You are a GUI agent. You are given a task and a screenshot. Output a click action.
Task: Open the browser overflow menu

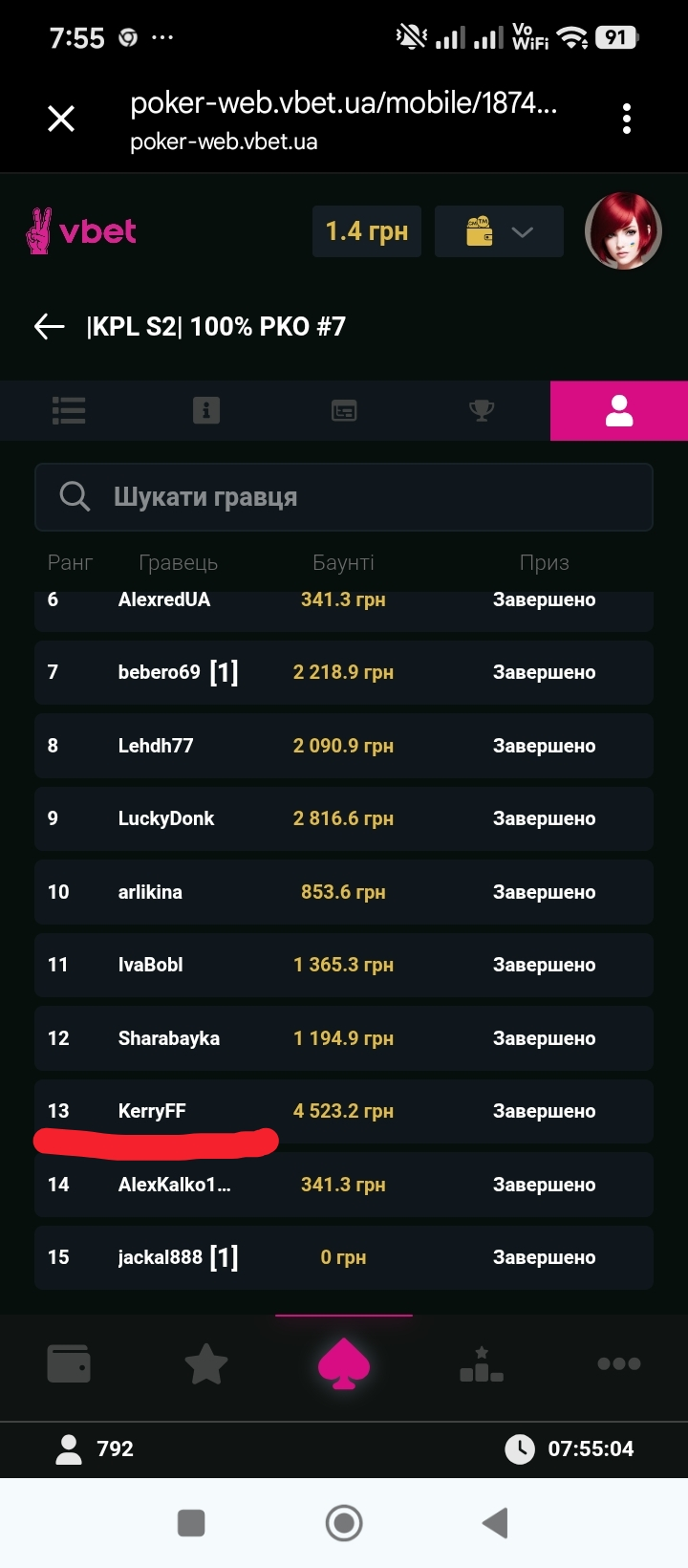tap(626, 119)
